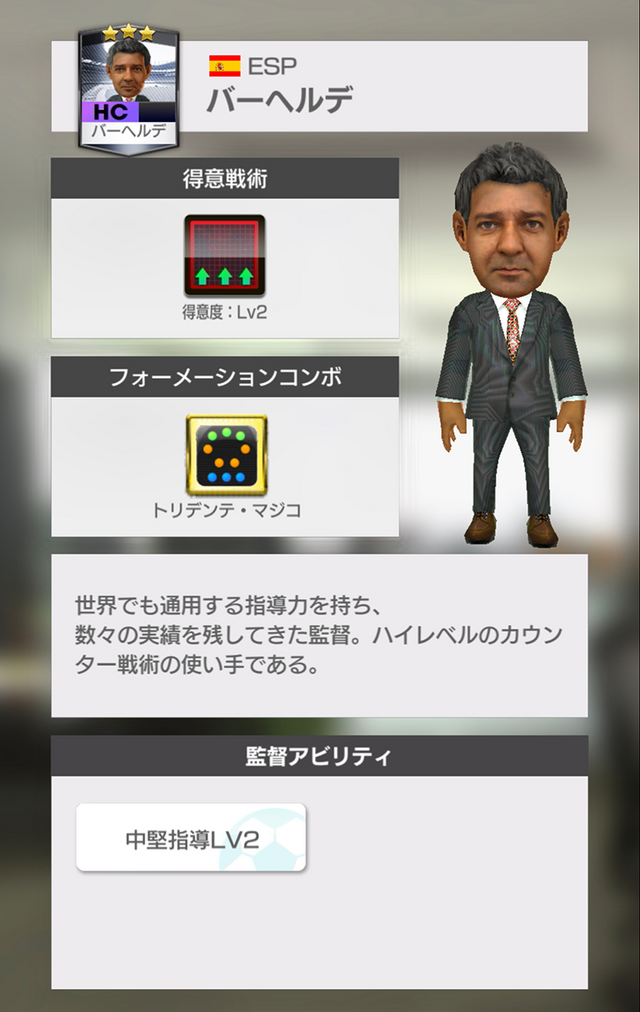Tap the 中堅指導LV2 ability button
The image size is (640, 1012).
191,838
